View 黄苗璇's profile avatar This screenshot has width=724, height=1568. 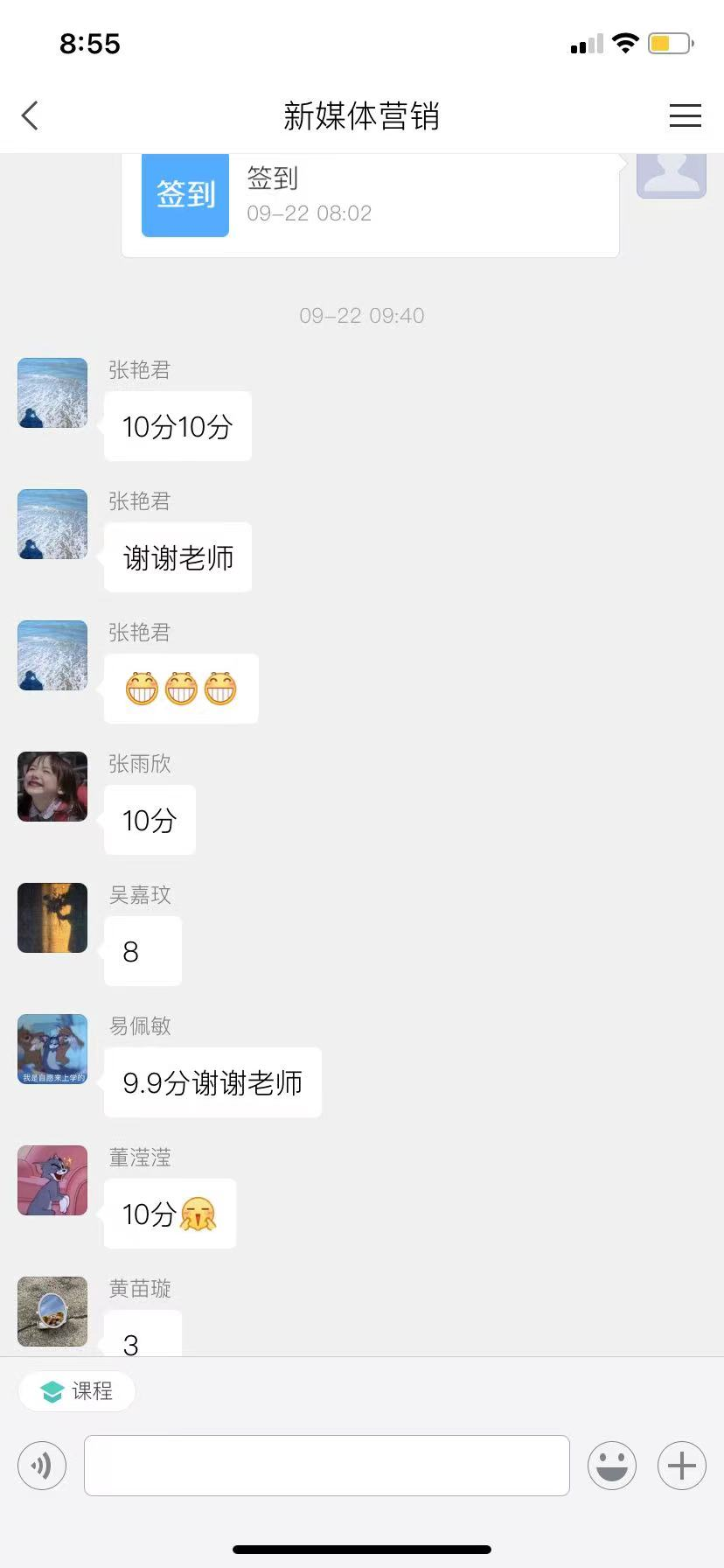(x=52, y=1312)
